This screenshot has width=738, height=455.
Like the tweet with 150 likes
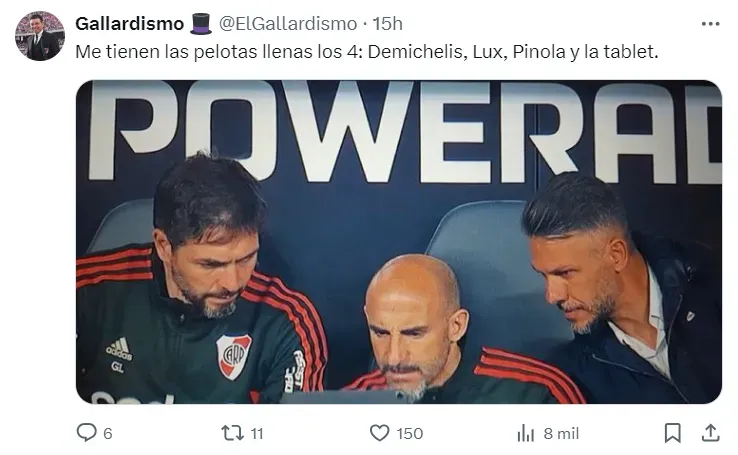point(379,433)
